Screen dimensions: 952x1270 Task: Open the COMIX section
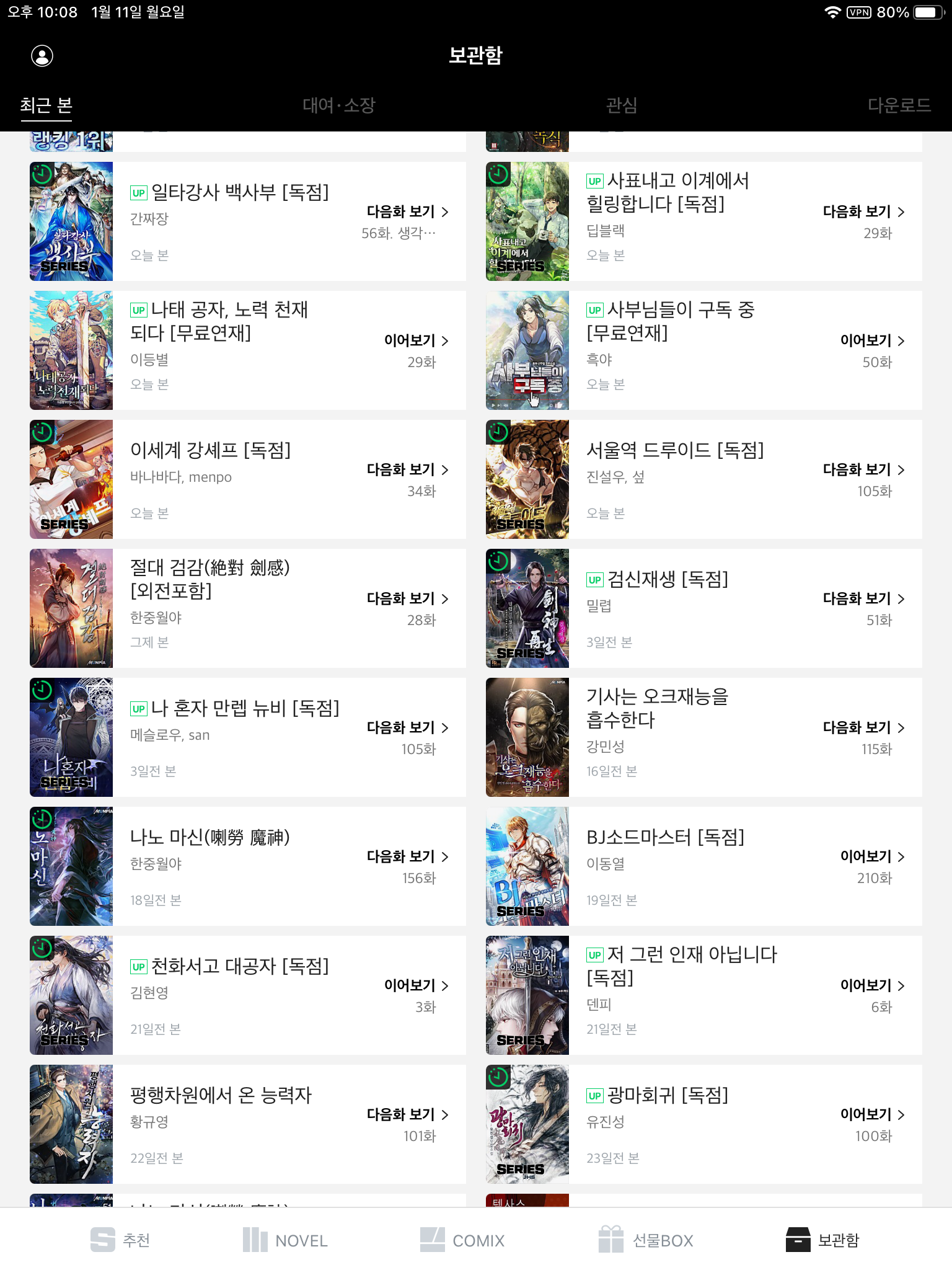[462, 1240]
